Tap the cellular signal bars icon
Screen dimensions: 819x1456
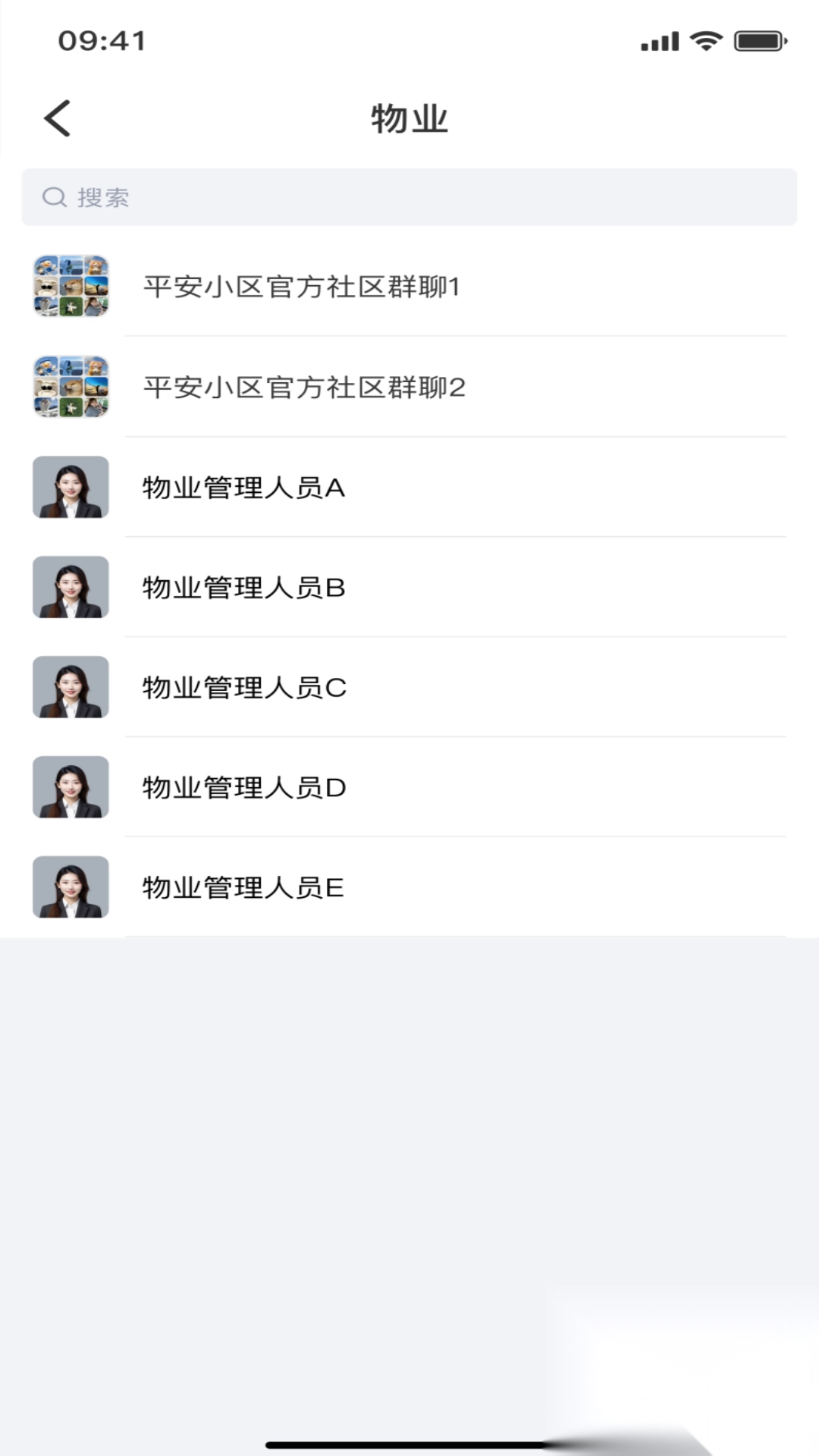point(659,42)
